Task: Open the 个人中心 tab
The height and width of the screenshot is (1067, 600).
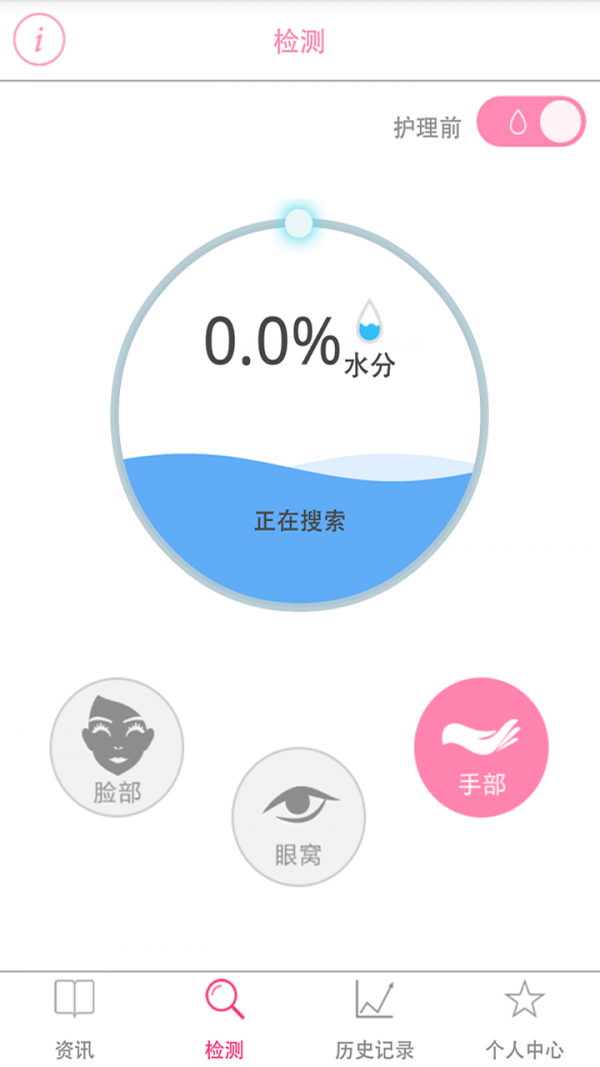Action: (x=524, y=1019)
